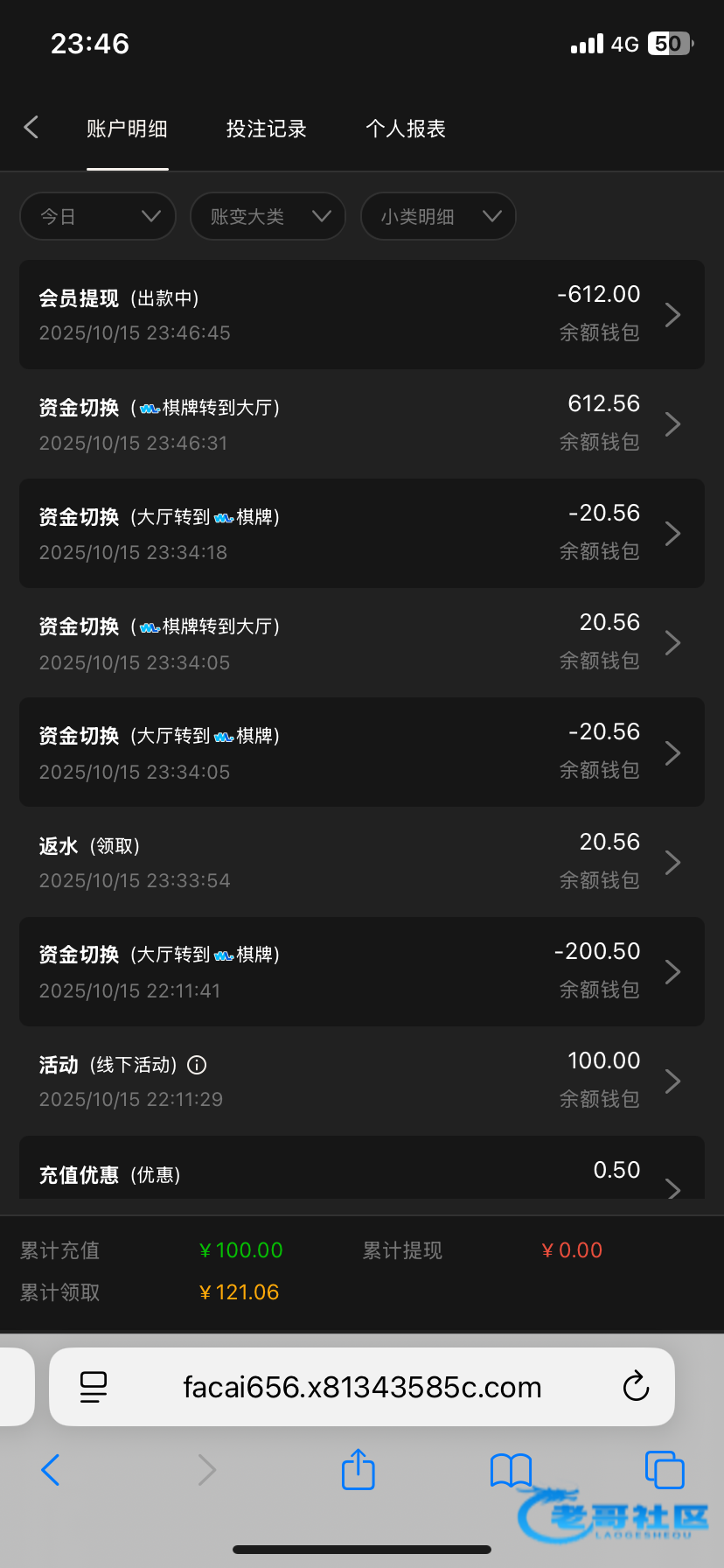Switch to the 投注记录 tab

(266, 129)
